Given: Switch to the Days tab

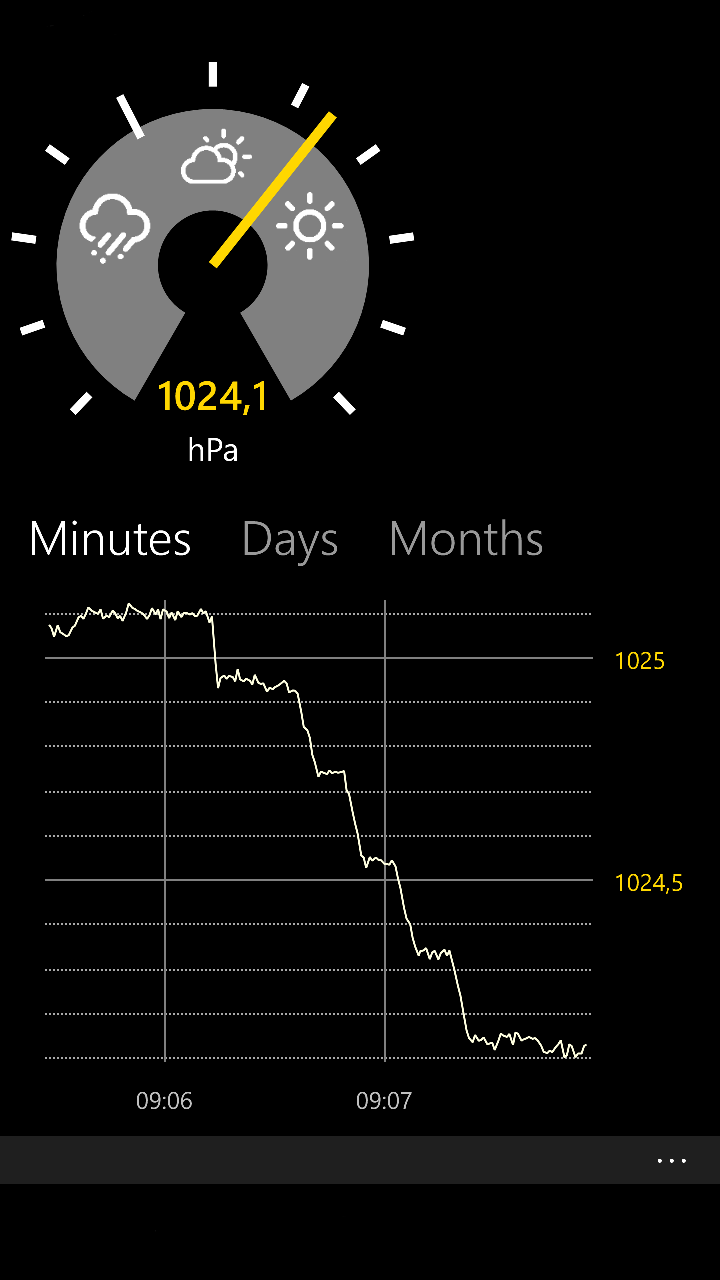Looking at the screenshot, I should pyautogui.click(x=290, y=539).
